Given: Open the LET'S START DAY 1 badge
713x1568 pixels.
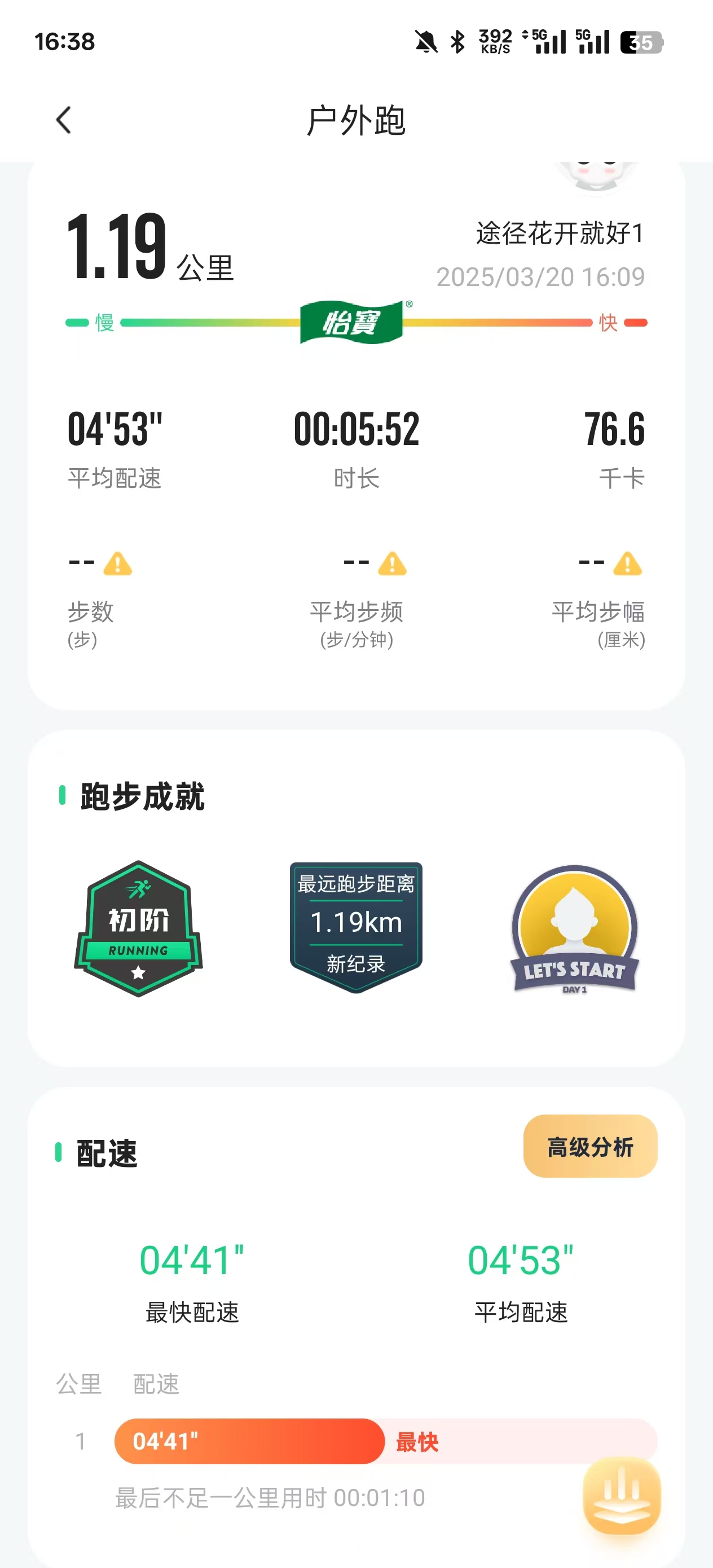Looking at the screenshot, I should (x=574, y=930).
